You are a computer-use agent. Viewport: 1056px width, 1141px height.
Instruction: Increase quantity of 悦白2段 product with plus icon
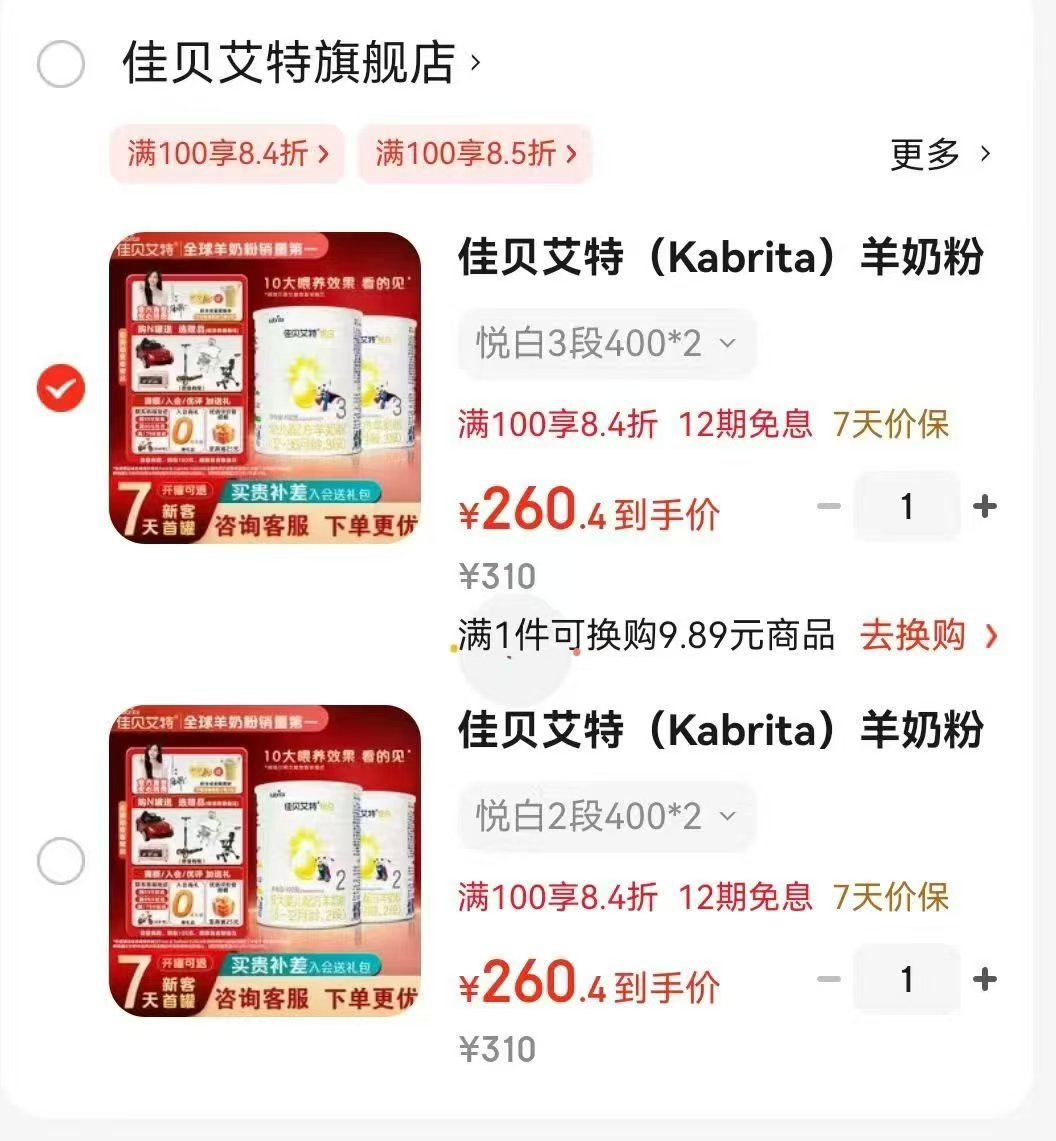tap(985, 980)
